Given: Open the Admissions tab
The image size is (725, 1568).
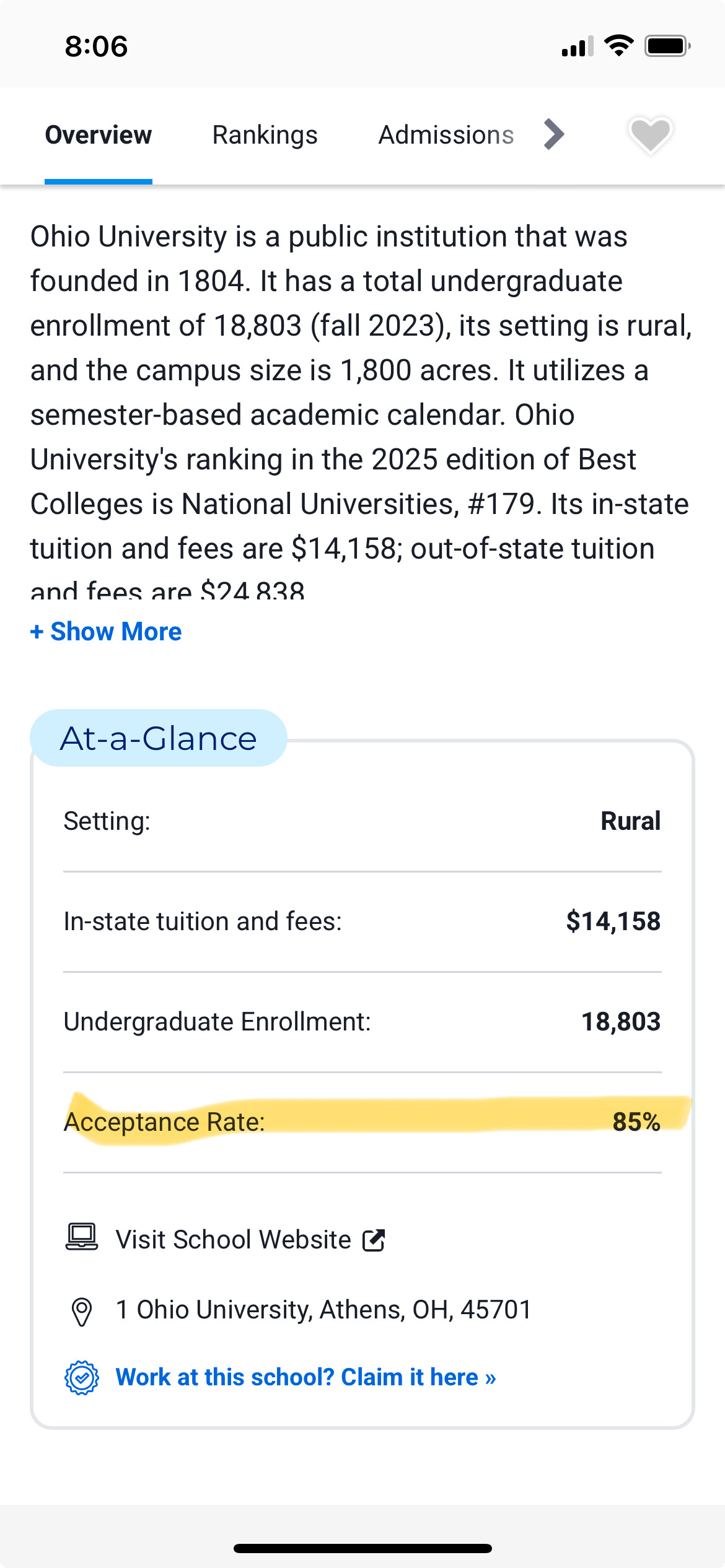Looking at the screenshot, I should click(x=446, y=135).
